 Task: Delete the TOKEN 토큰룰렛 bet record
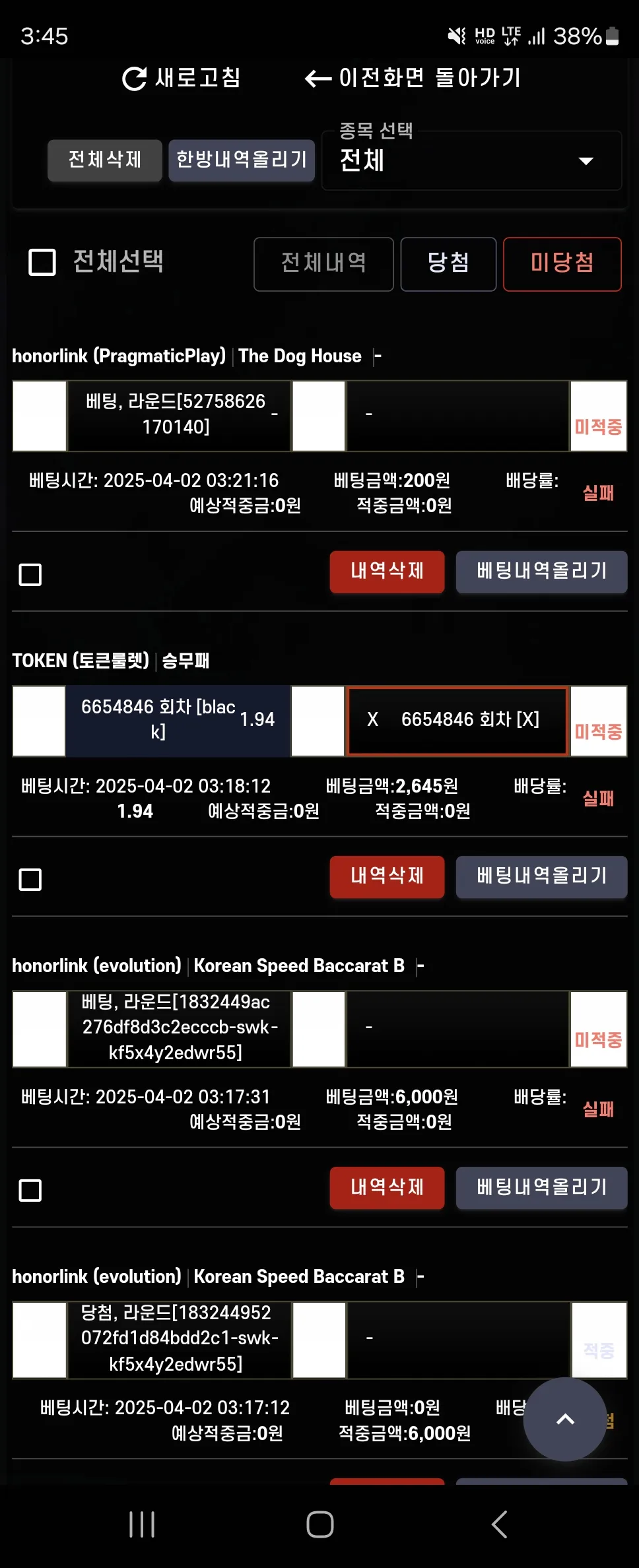(387, 876)
